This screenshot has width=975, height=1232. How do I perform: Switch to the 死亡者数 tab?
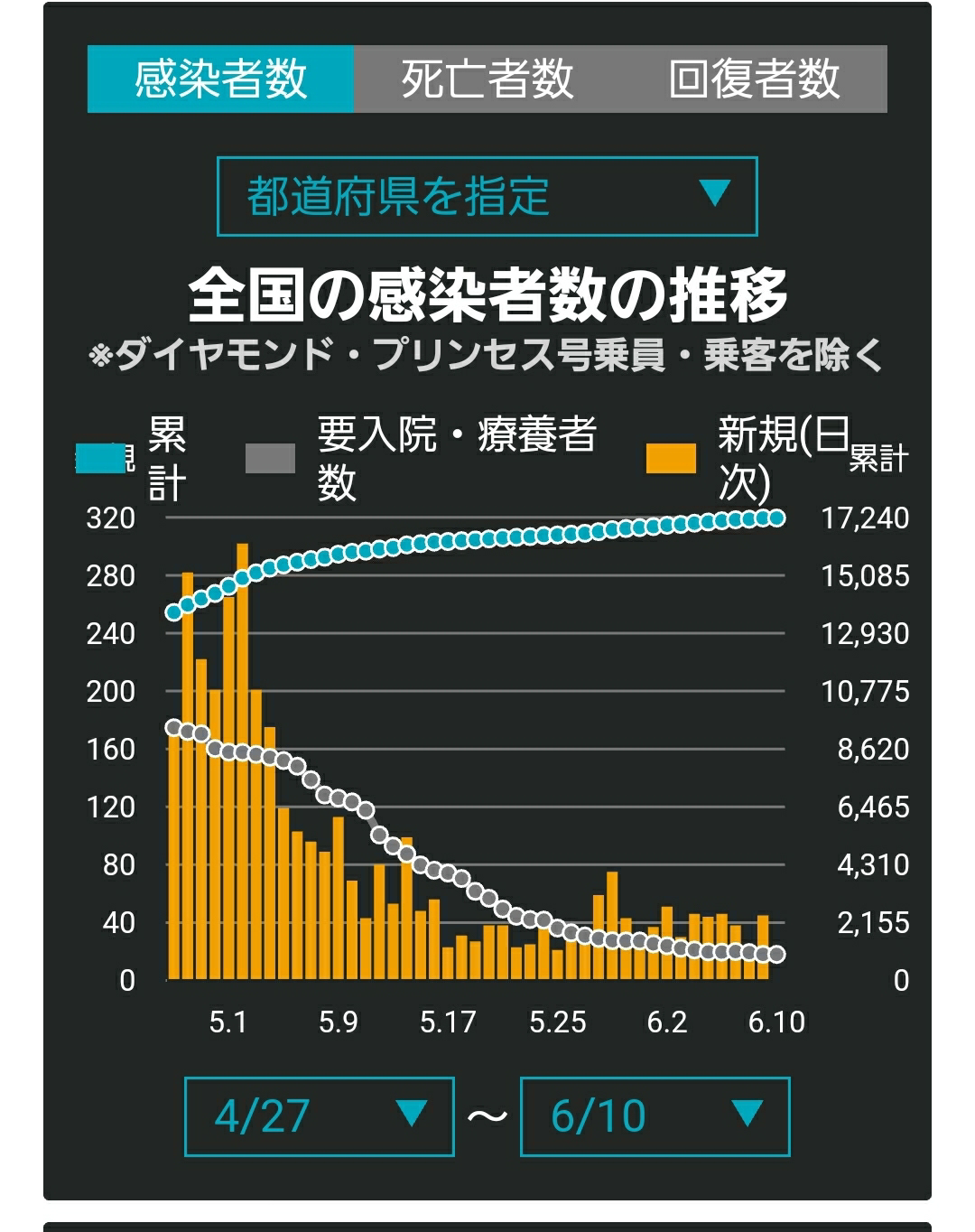pyautogui.click(x=487, y=79)
